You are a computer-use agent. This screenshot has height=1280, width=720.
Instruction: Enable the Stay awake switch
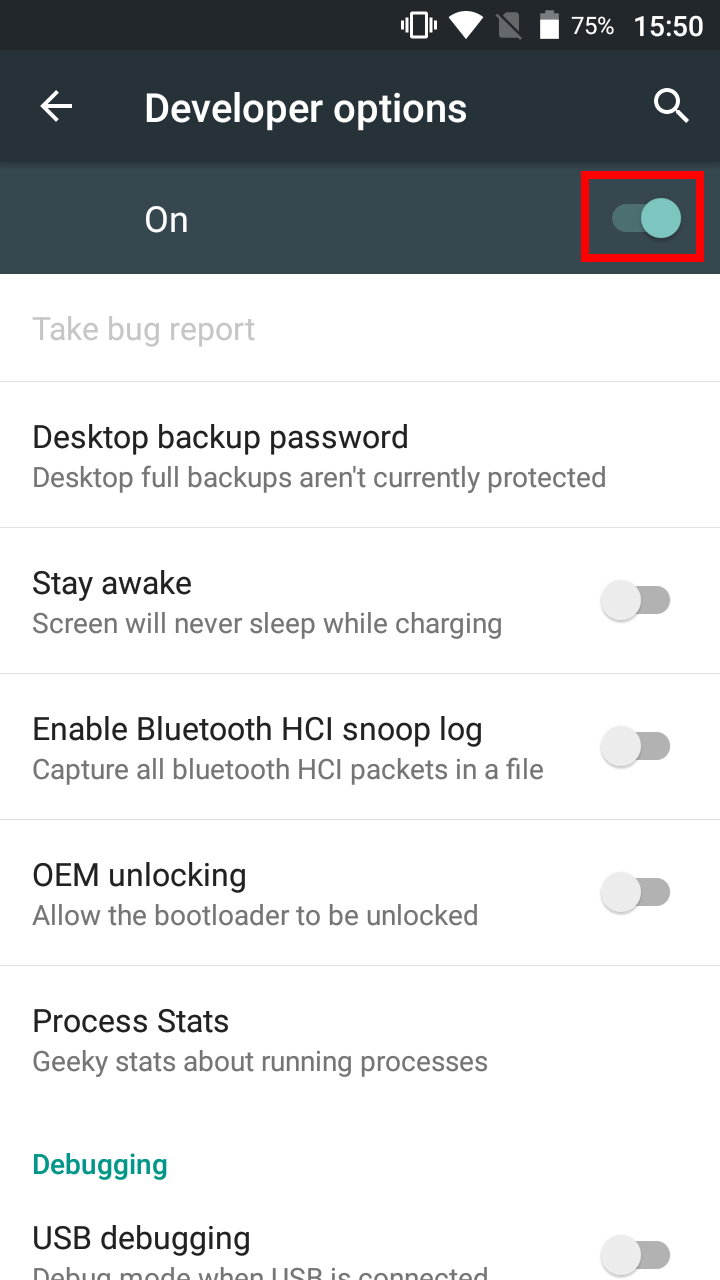tap(635, 601)
